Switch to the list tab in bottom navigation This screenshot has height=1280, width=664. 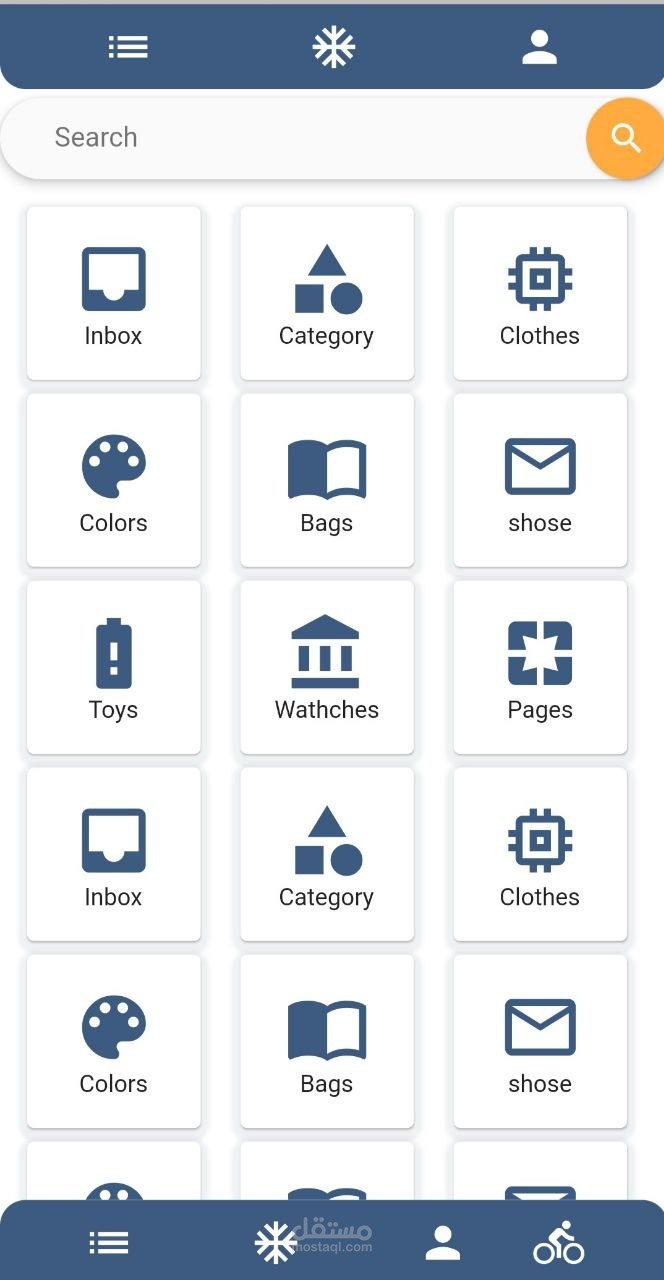pos(108,1243)
